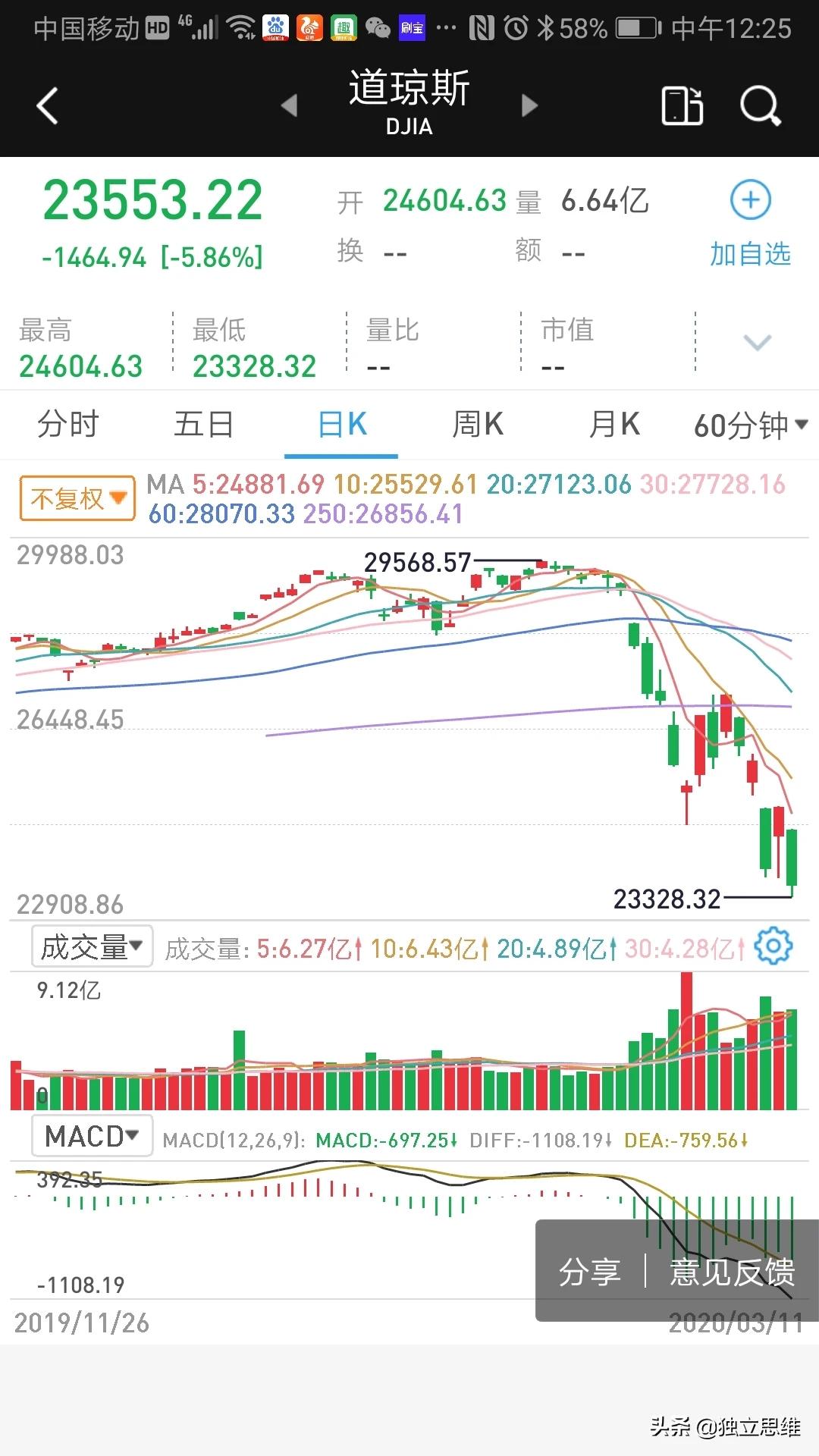Open the search magnifier

[761, 105]
